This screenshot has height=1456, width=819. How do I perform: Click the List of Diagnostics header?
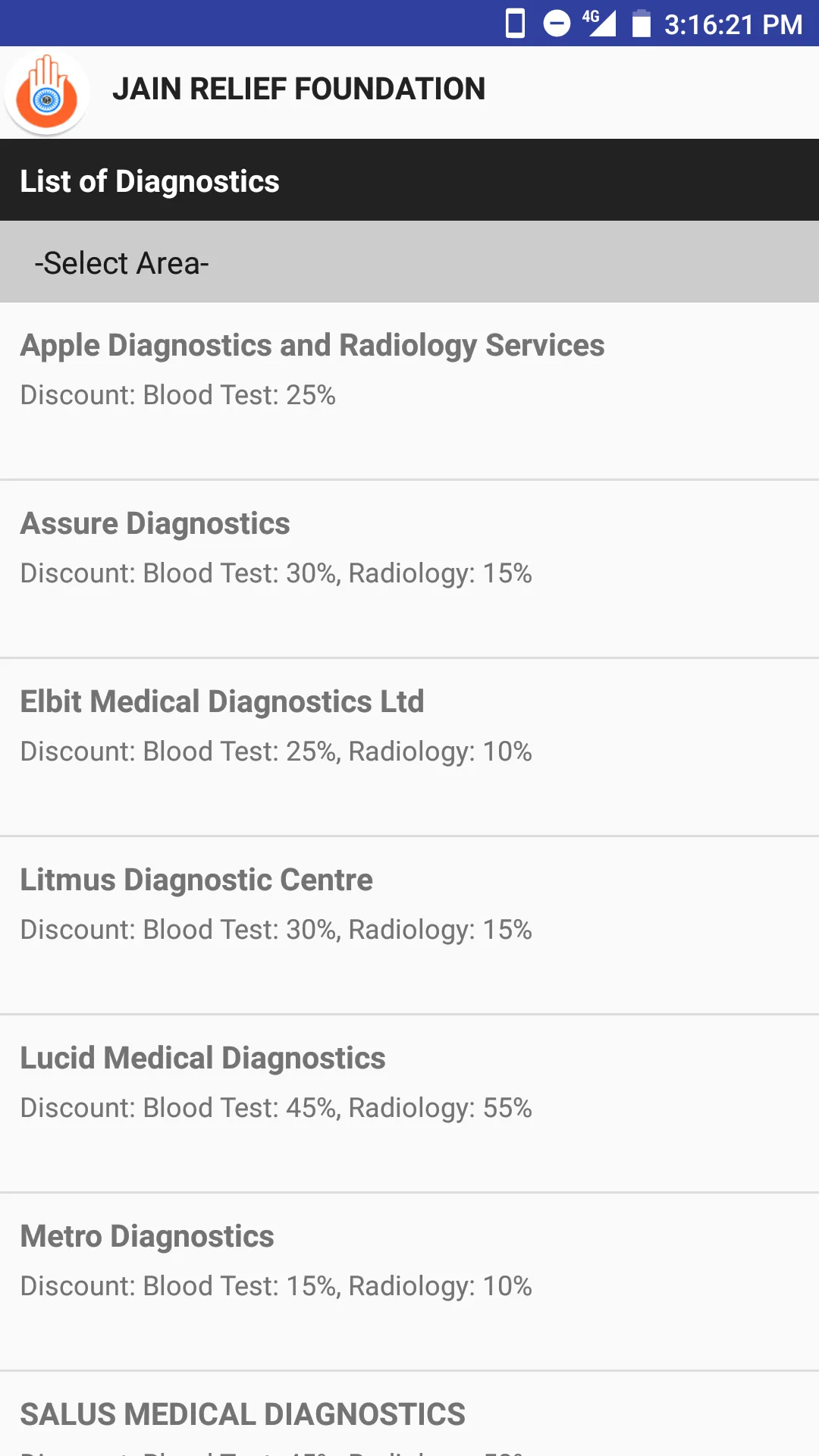(149, 181)
